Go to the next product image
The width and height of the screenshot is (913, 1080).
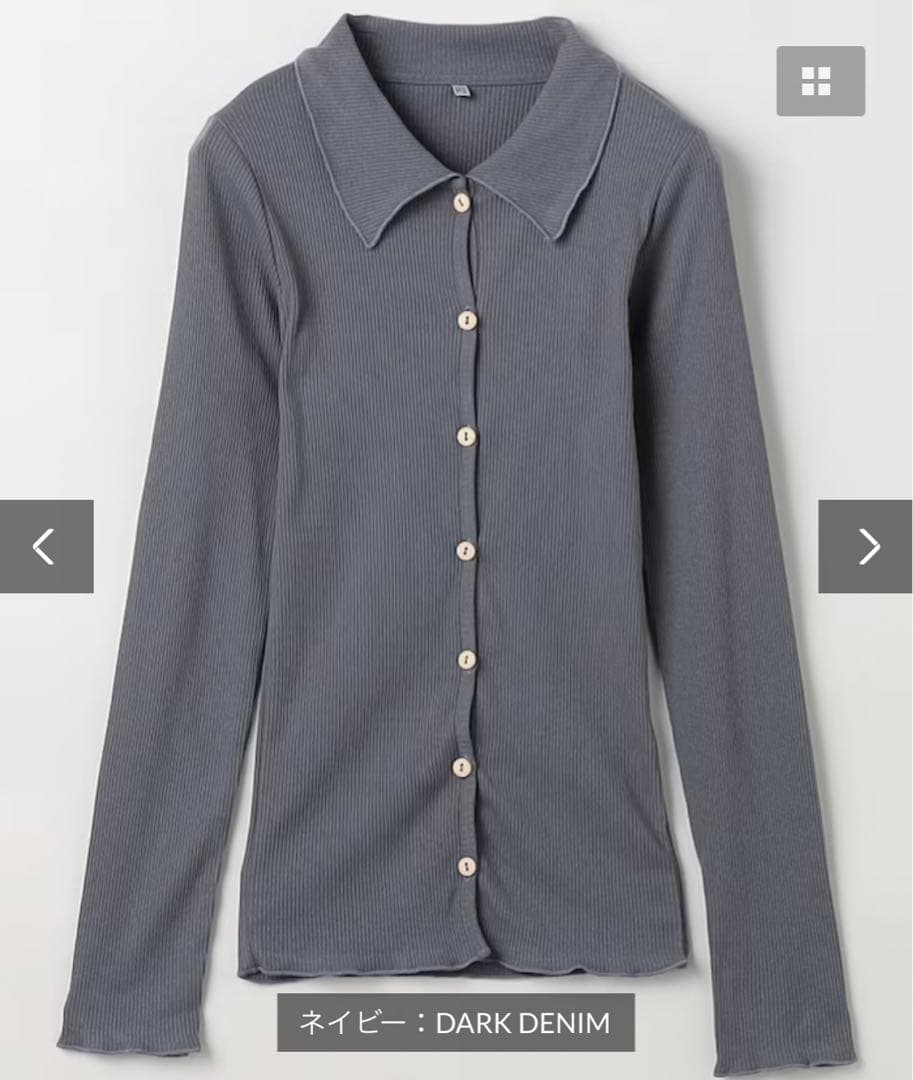866,546
